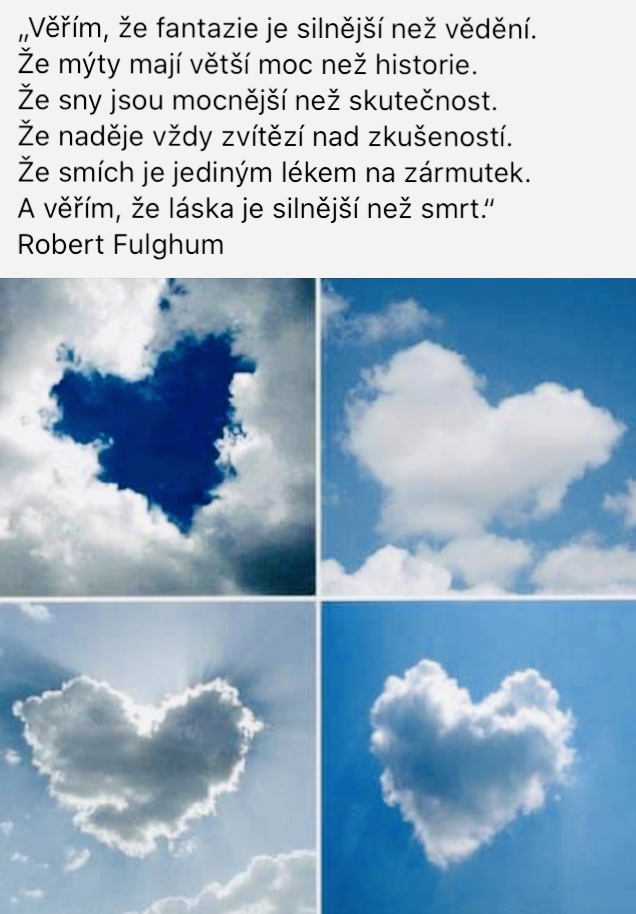Open the photo of dark blue heart-shaped sky gap

click(x=157, y=436)
